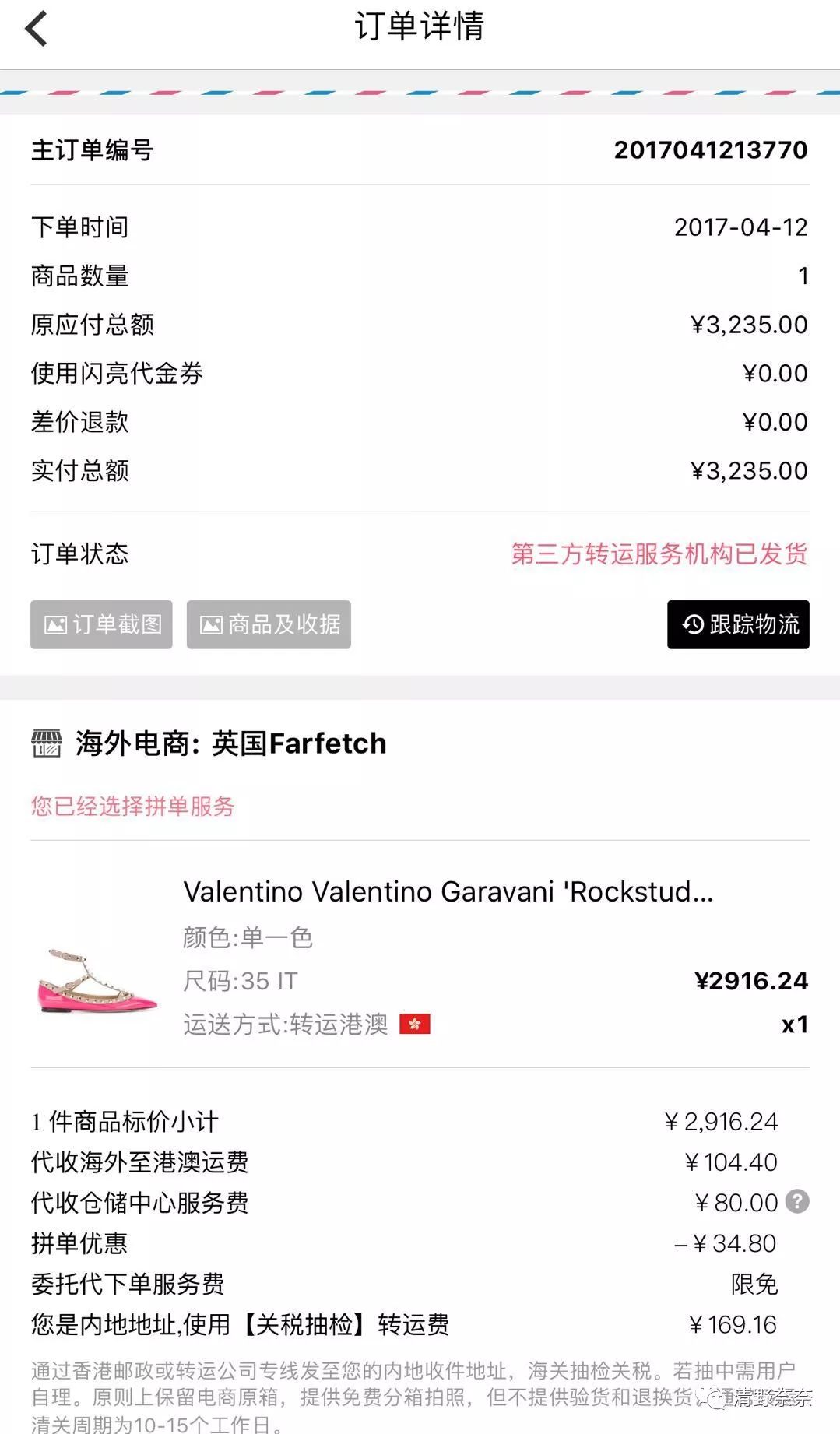This screenshot has width=840, height=1434.
Task: Tap the storefront icon beside 海外电商
Action: point(47,743)
